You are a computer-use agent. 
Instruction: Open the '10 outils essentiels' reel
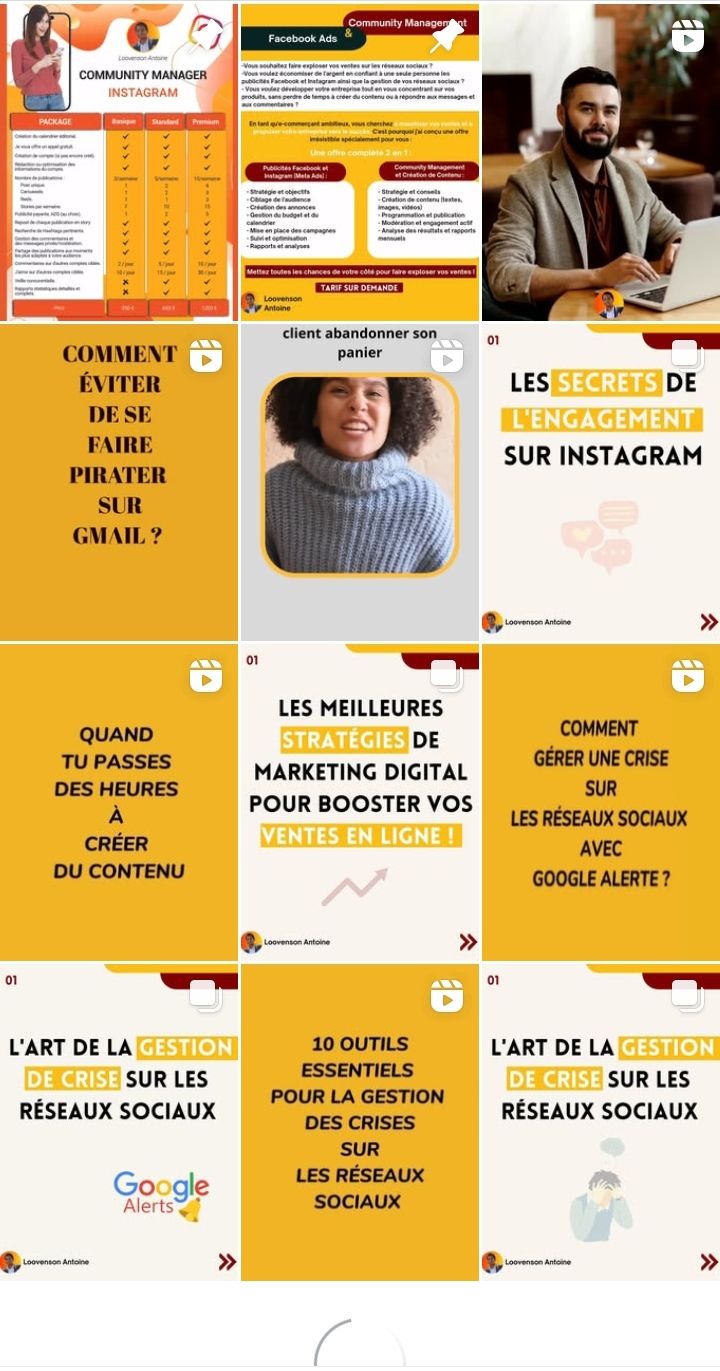point(359,1122)
